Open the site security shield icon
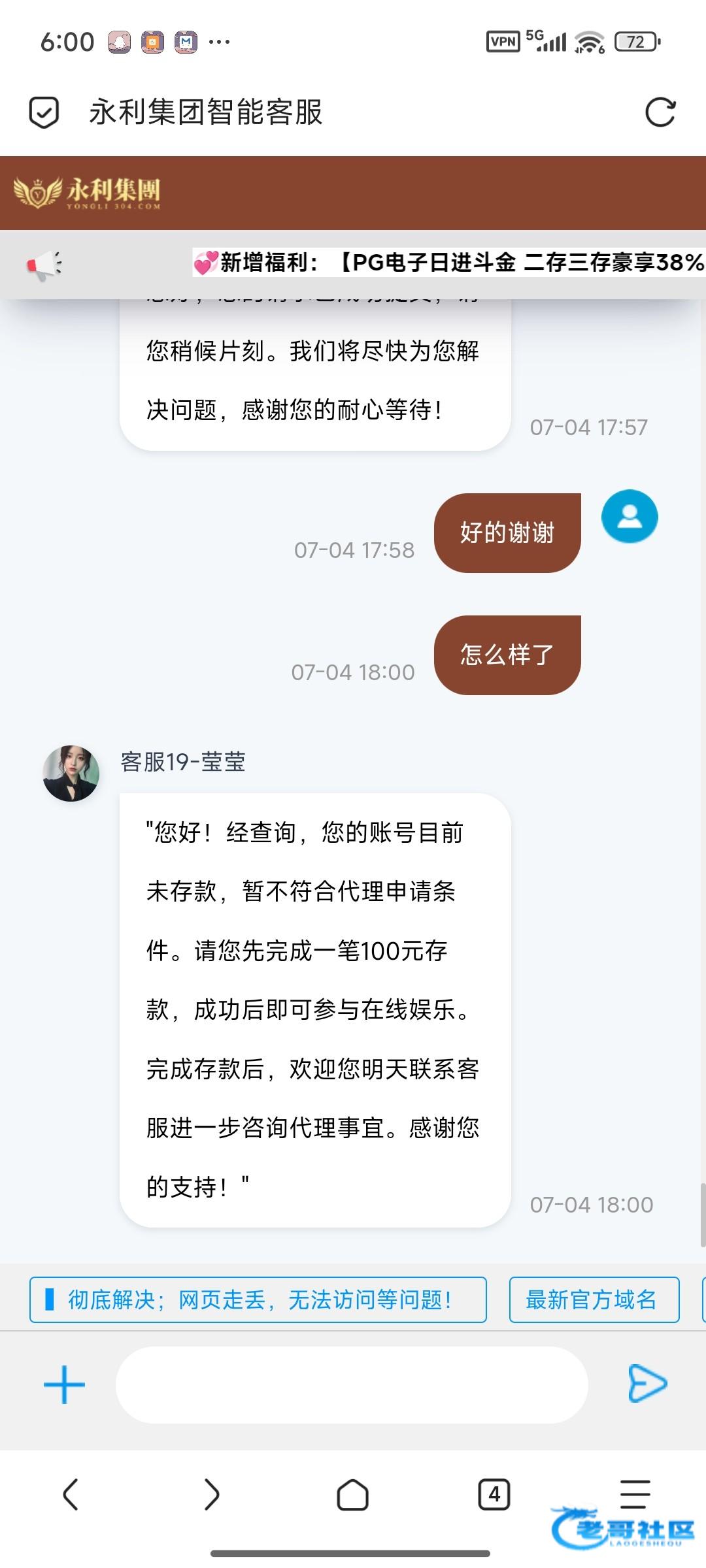 44,112
